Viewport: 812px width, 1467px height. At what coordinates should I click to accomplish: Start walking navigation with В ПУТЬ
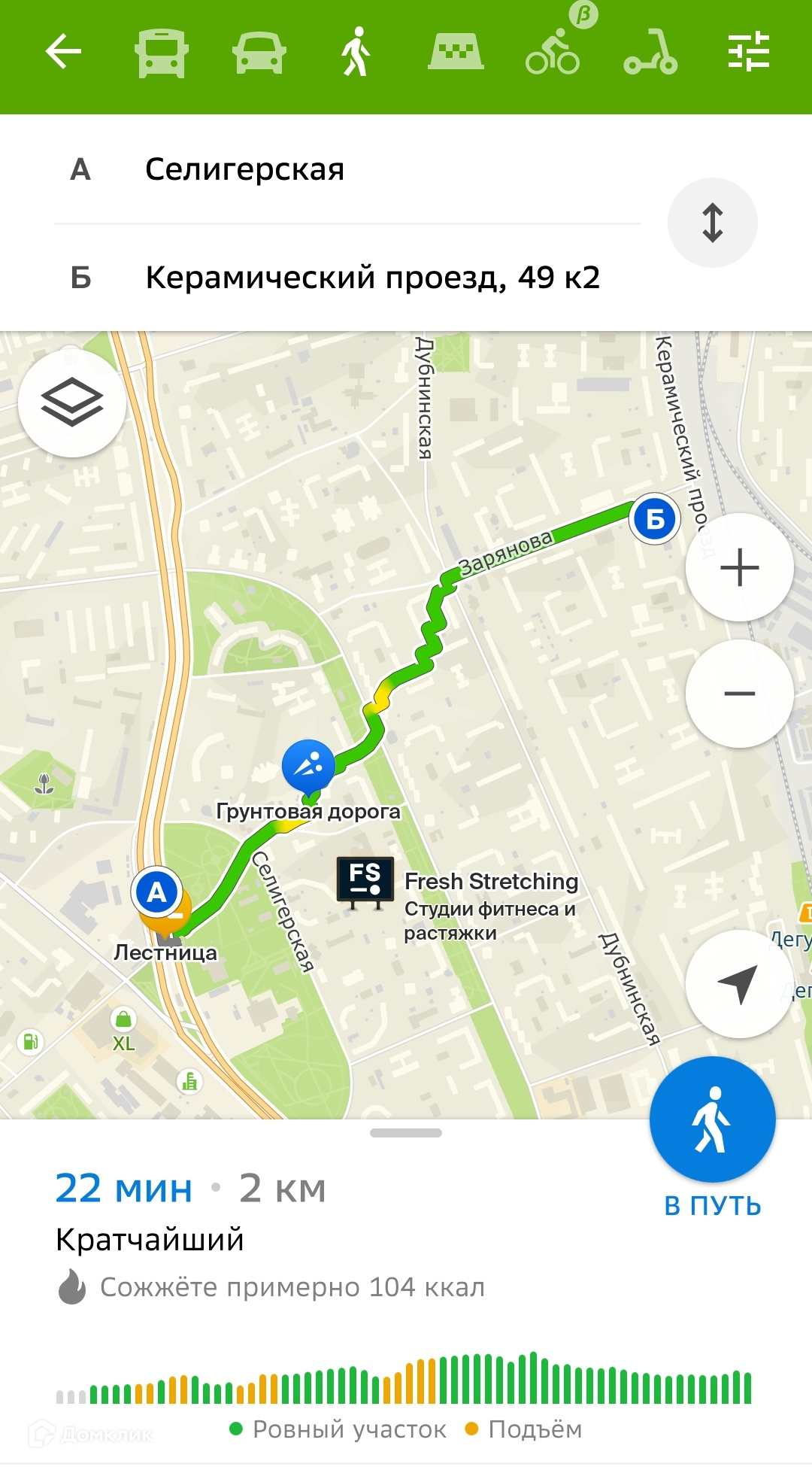(x=712, y=1119)
